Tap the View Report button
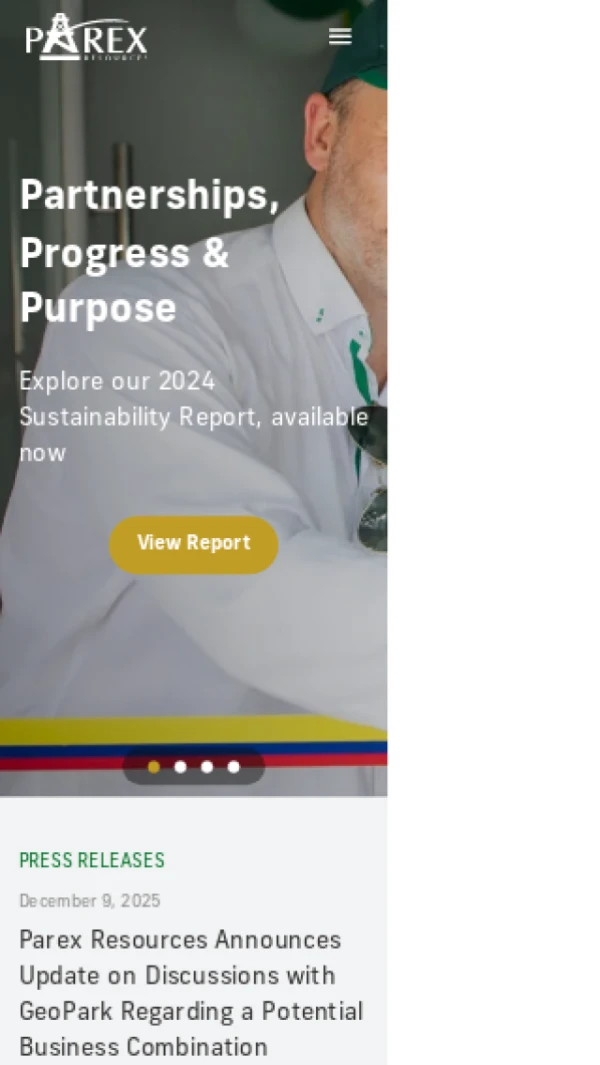 click(193, 544)
